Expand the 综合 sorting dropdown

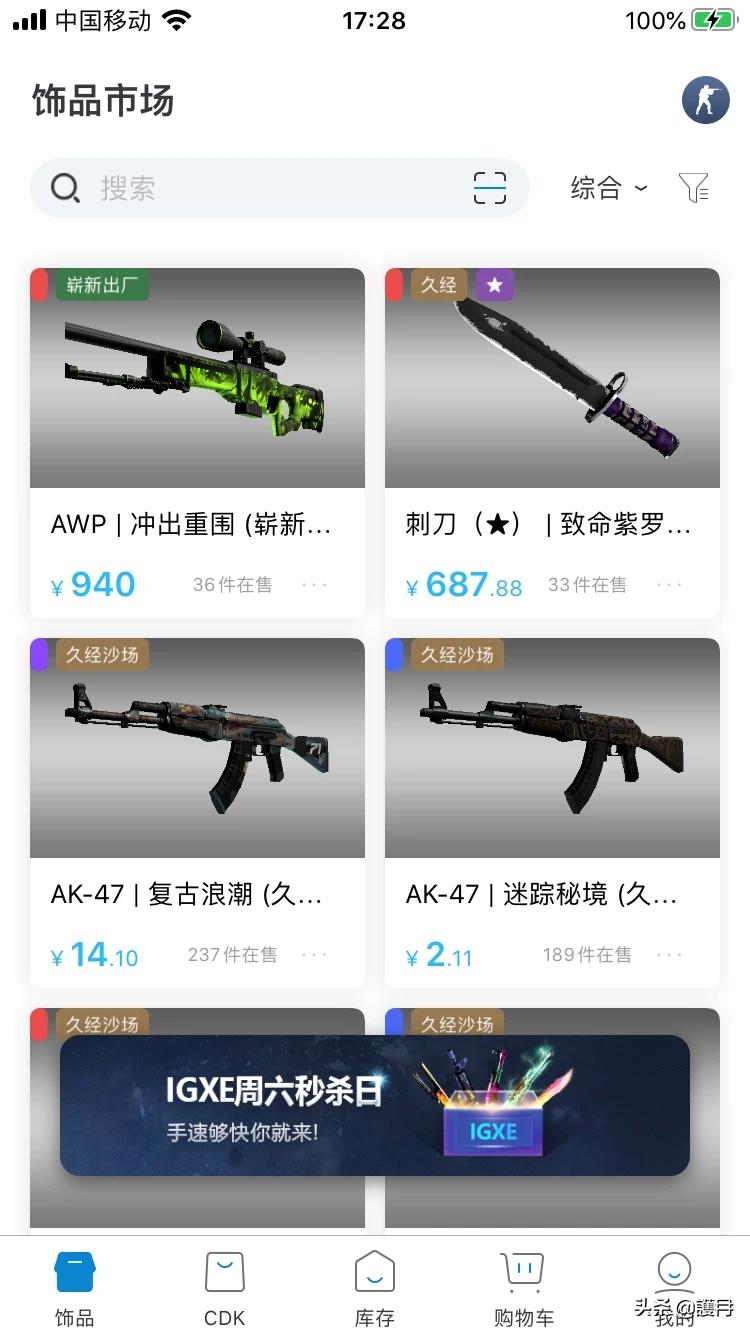pos(608,188)
